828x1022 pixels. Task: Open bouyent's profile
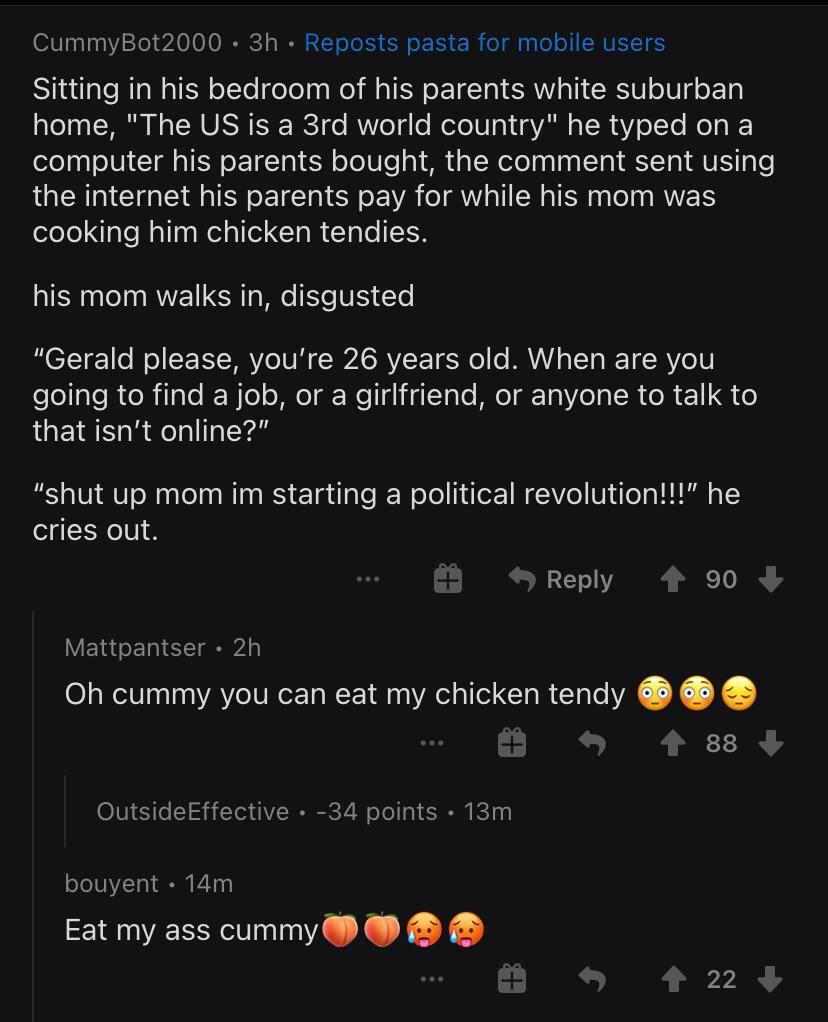111,883
